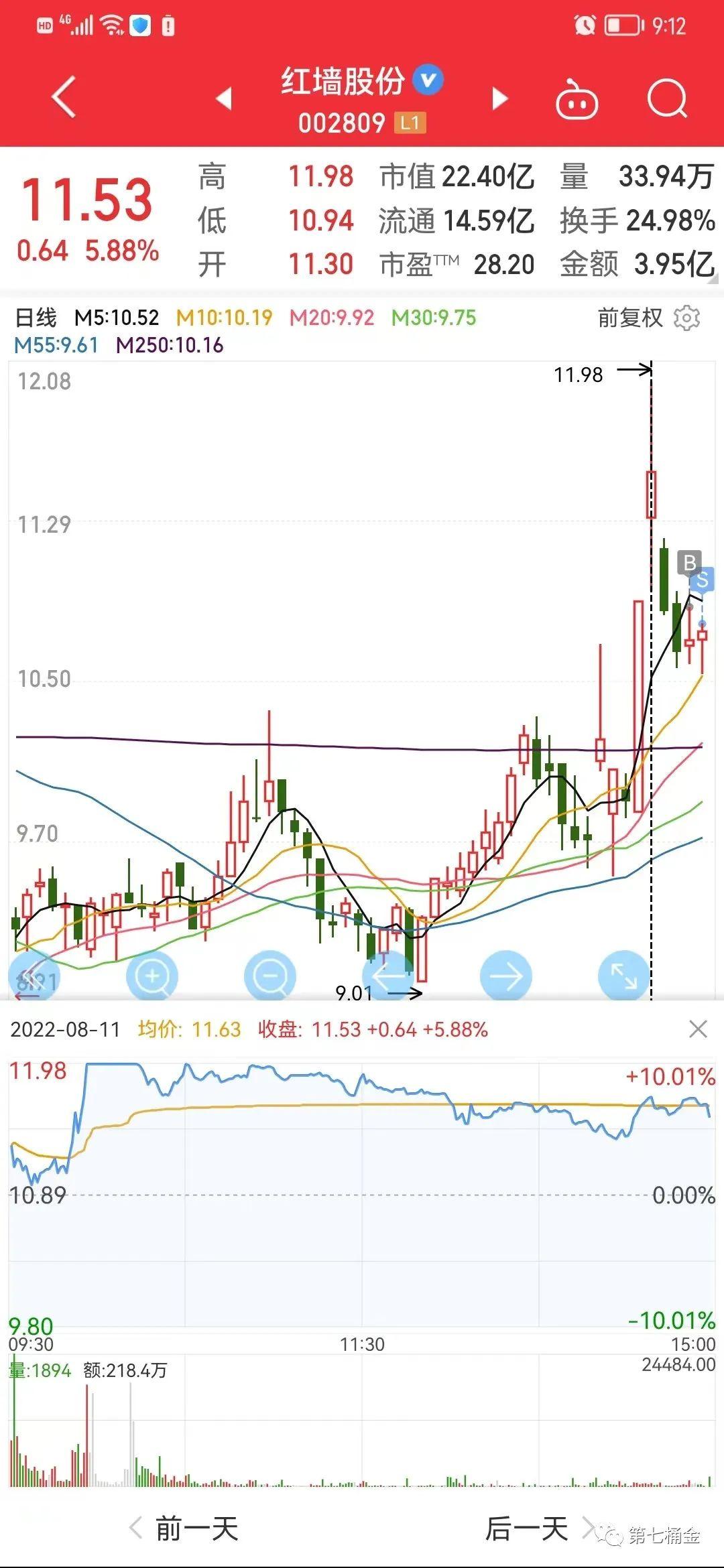Image resolution: width=724 pixels, height=1568 pixels.
Task: Open chart indicator settings gear
Action: click(686, 318)
